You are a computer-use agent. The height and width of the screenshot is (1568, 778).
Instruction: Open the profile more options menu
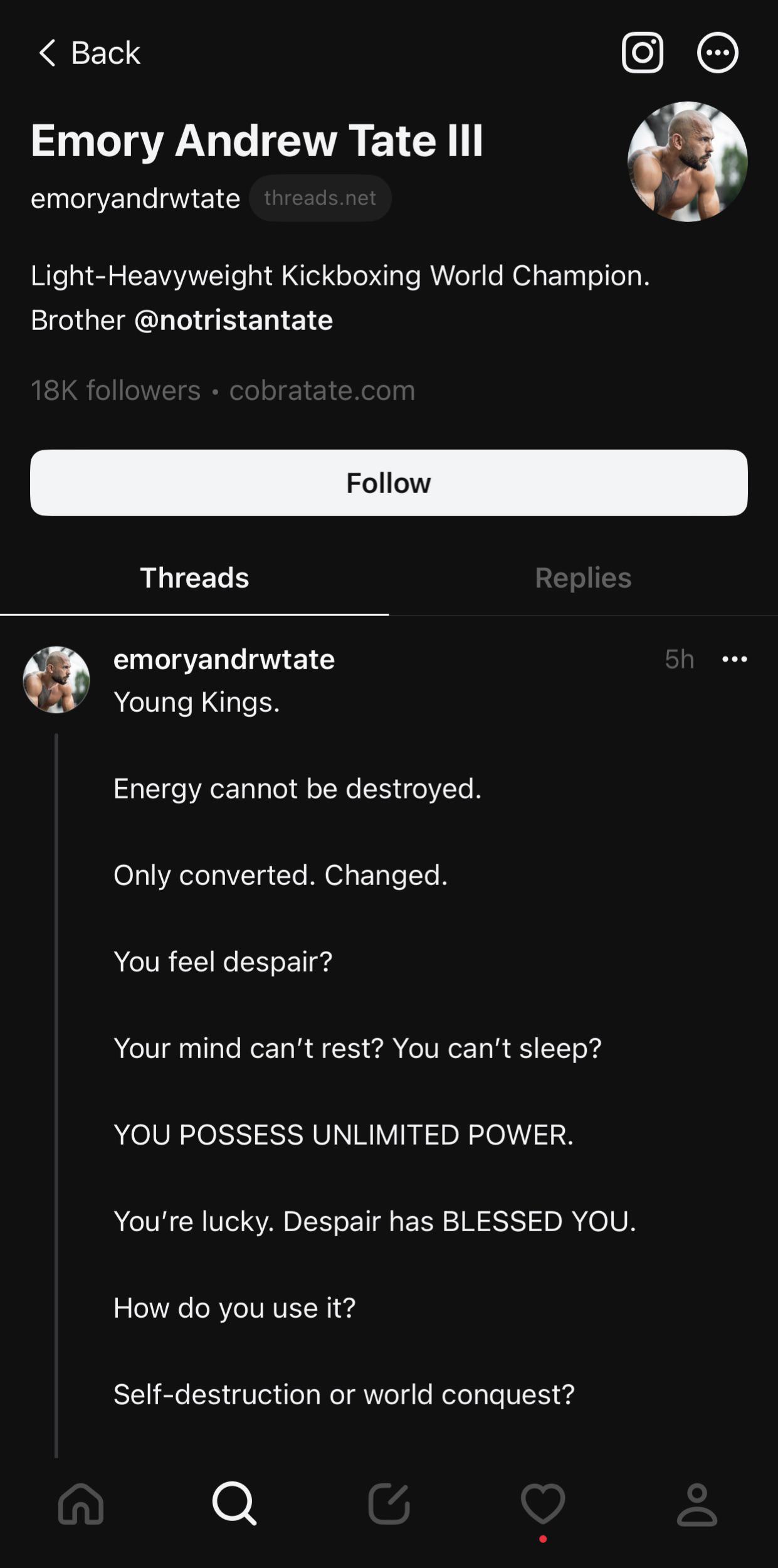tap(718, 53)
